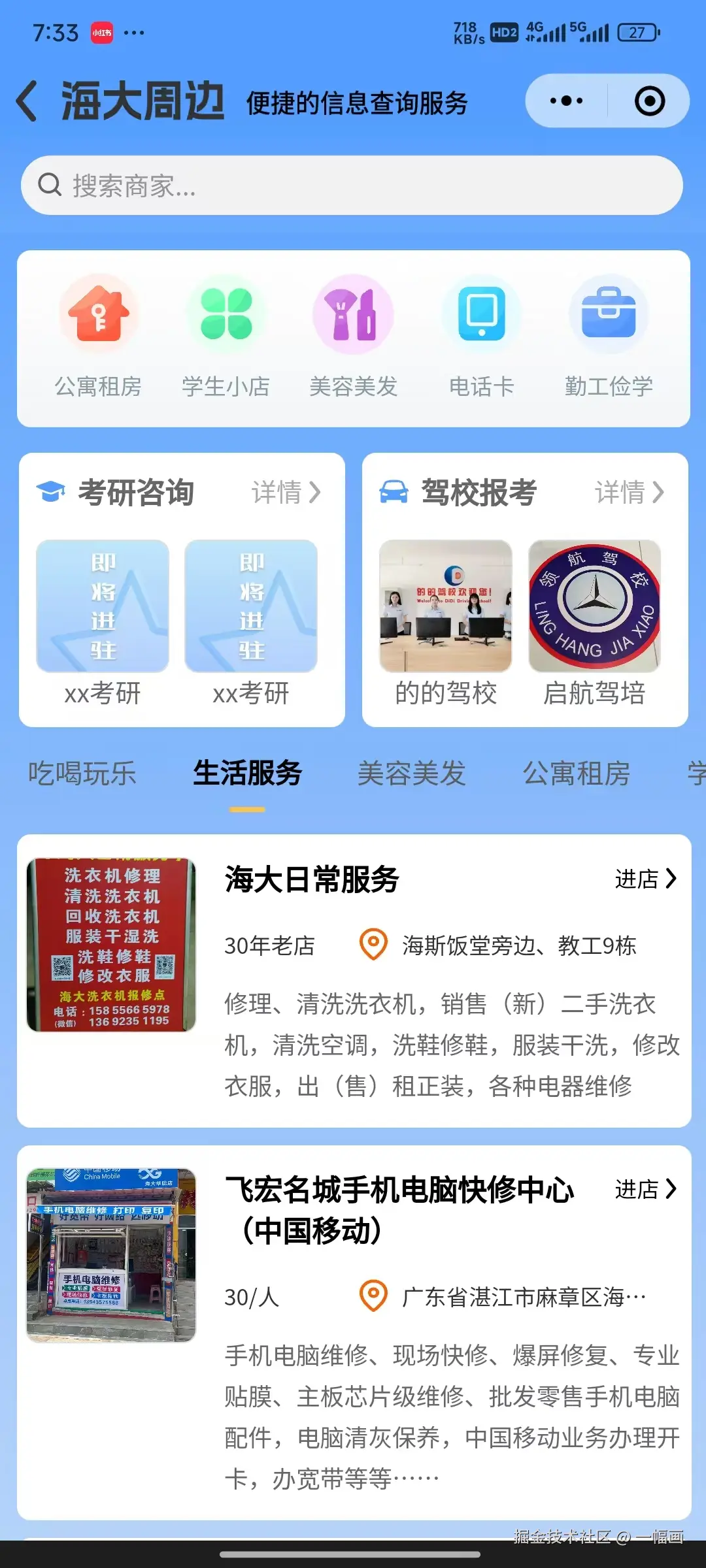Tap the 搜索商家 search field
The image size is (706, 1568).
[352, 186]
